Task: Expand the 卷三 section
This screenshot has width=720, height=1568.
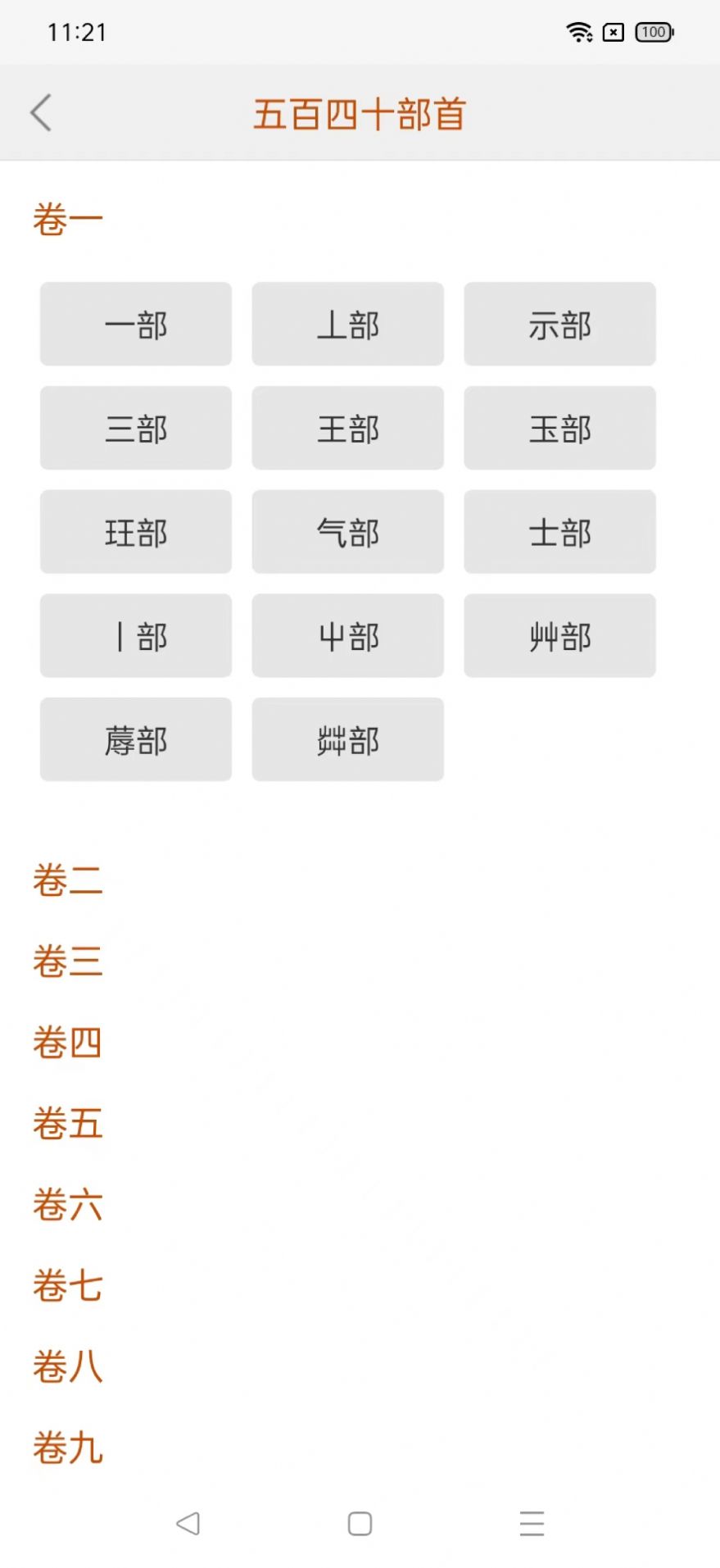Action: click(x=68, y=962)
